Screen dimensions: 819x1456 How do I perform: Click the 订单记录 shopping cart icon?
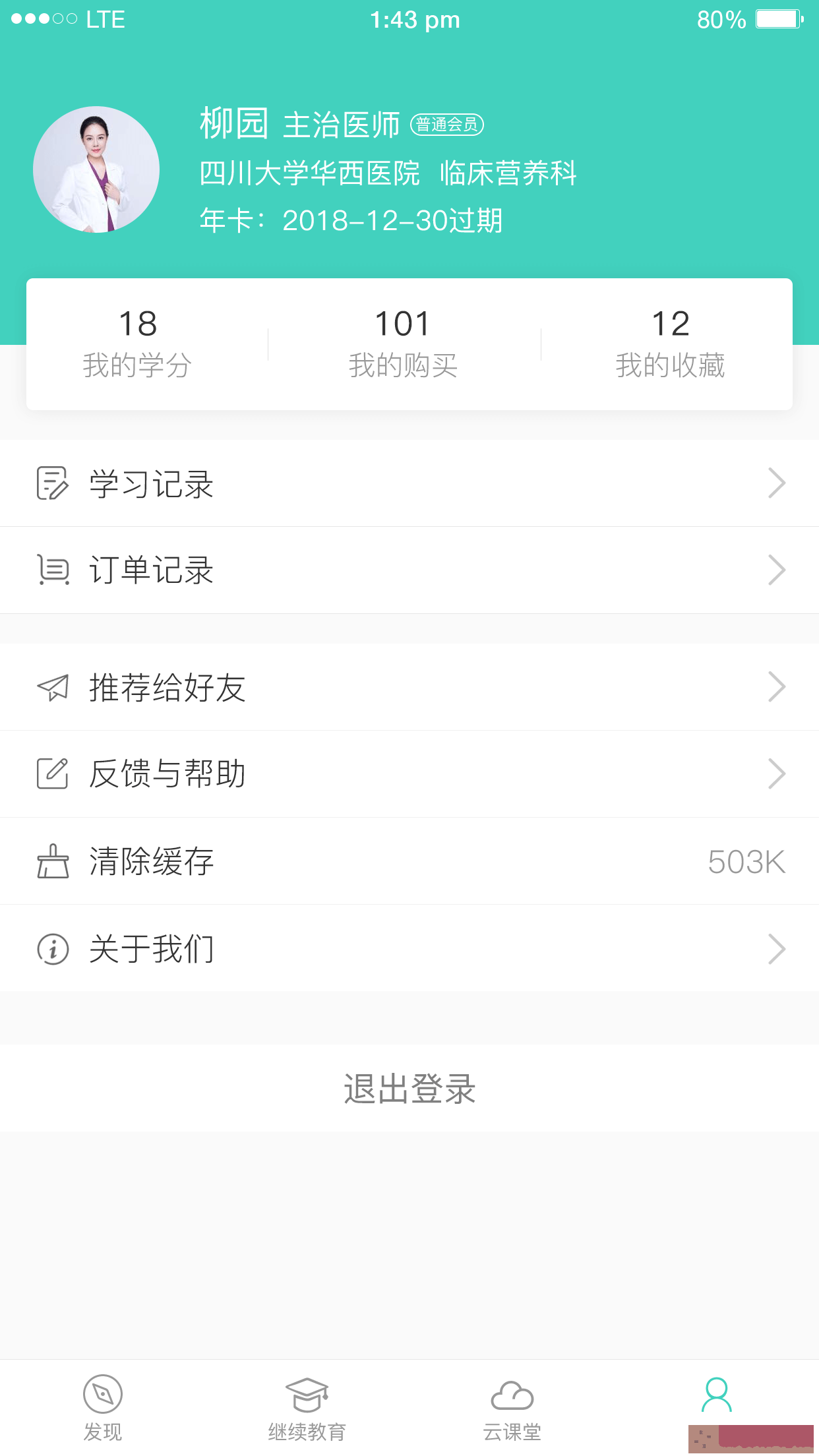click(x=52, y=570)
